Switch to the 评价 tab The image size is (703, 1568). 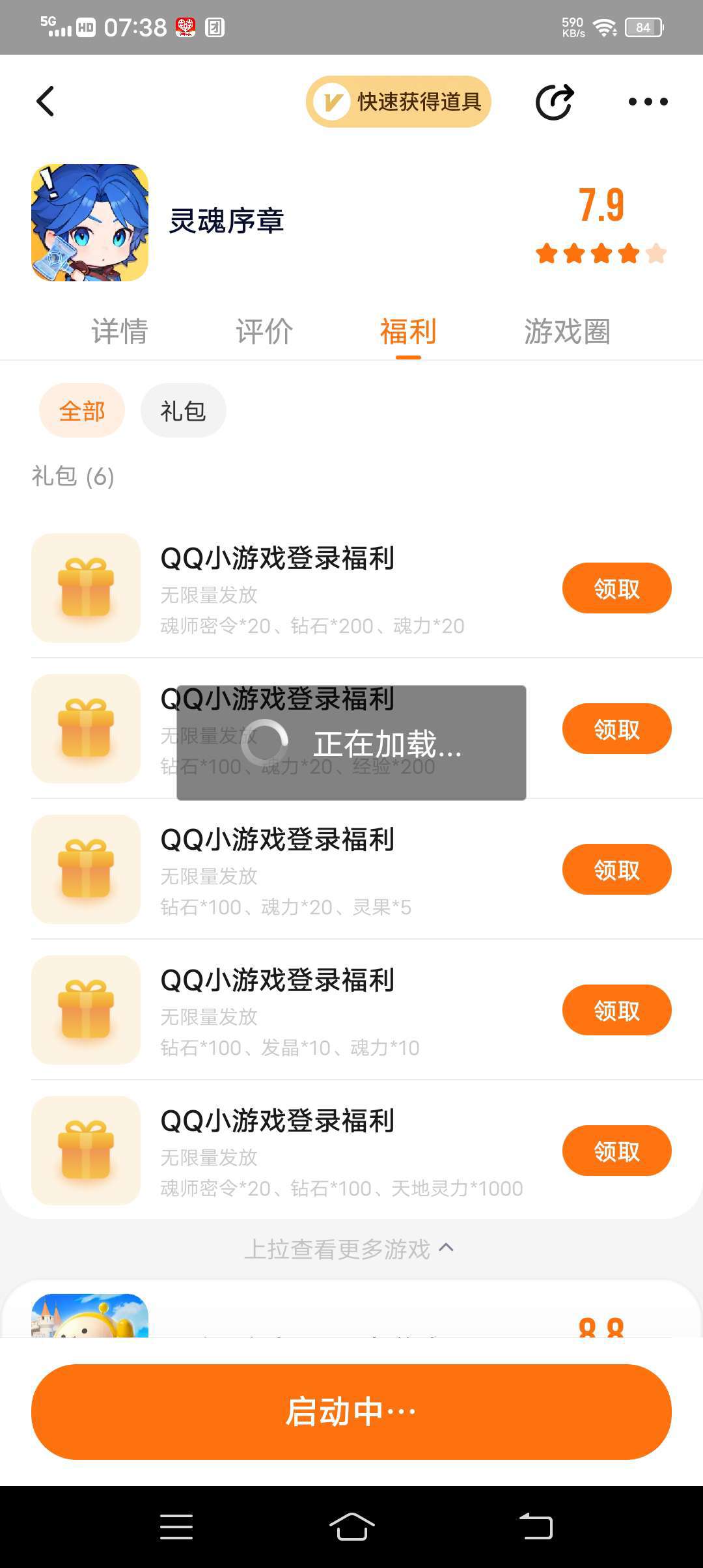click(x=264, y=331)
